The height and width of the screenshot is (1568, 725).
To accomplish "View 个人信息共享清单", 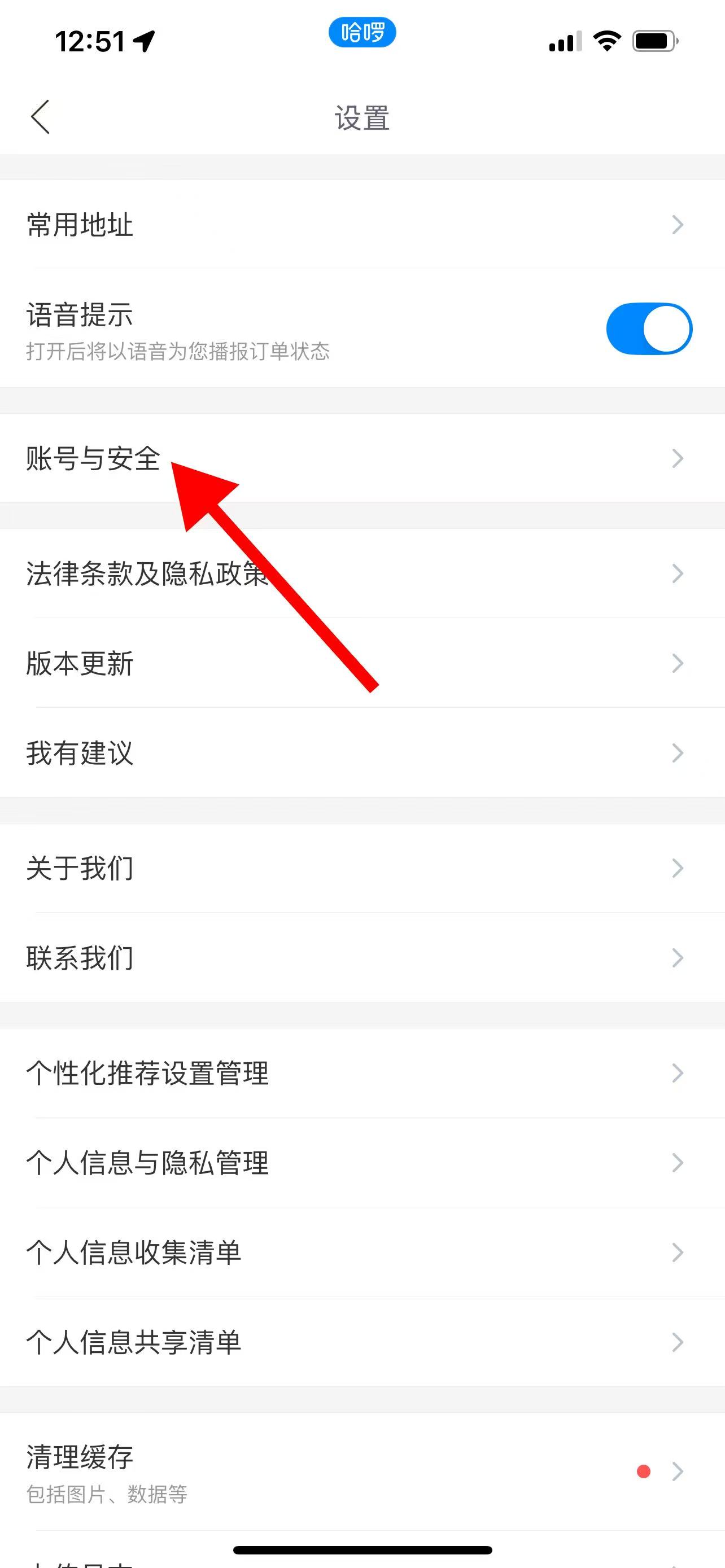I will point(362,1342).
